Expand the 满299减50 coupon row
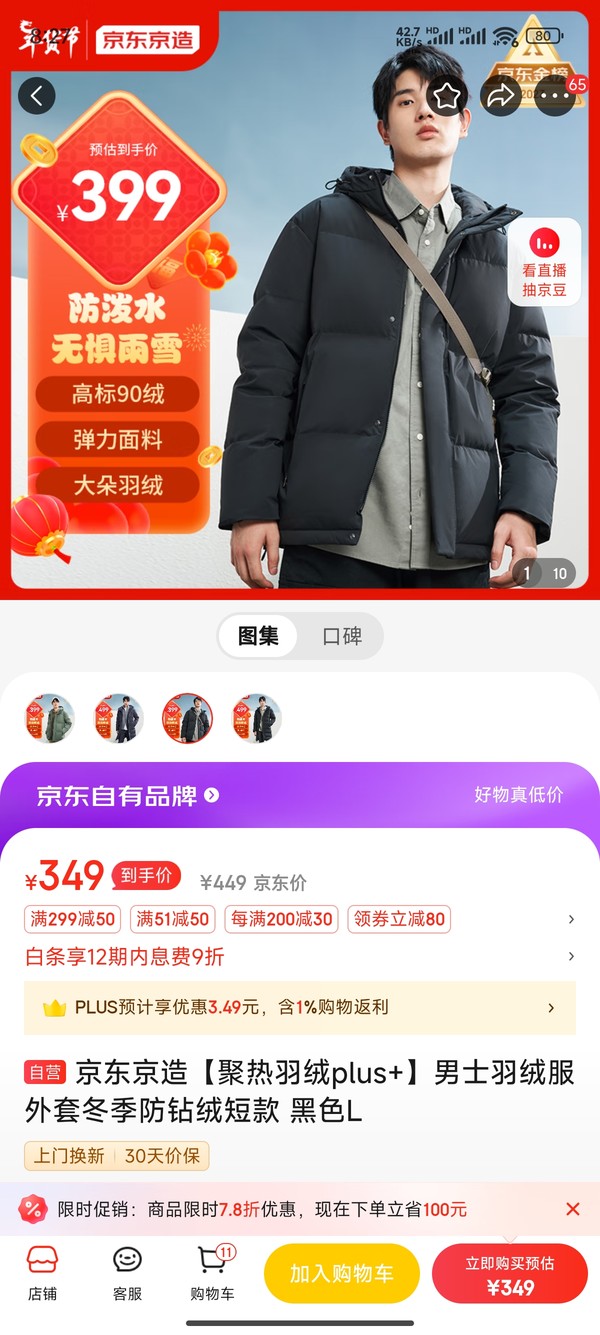Image resolution: width=600 pixels, height=1335 pixels. (x=571, y=919)
